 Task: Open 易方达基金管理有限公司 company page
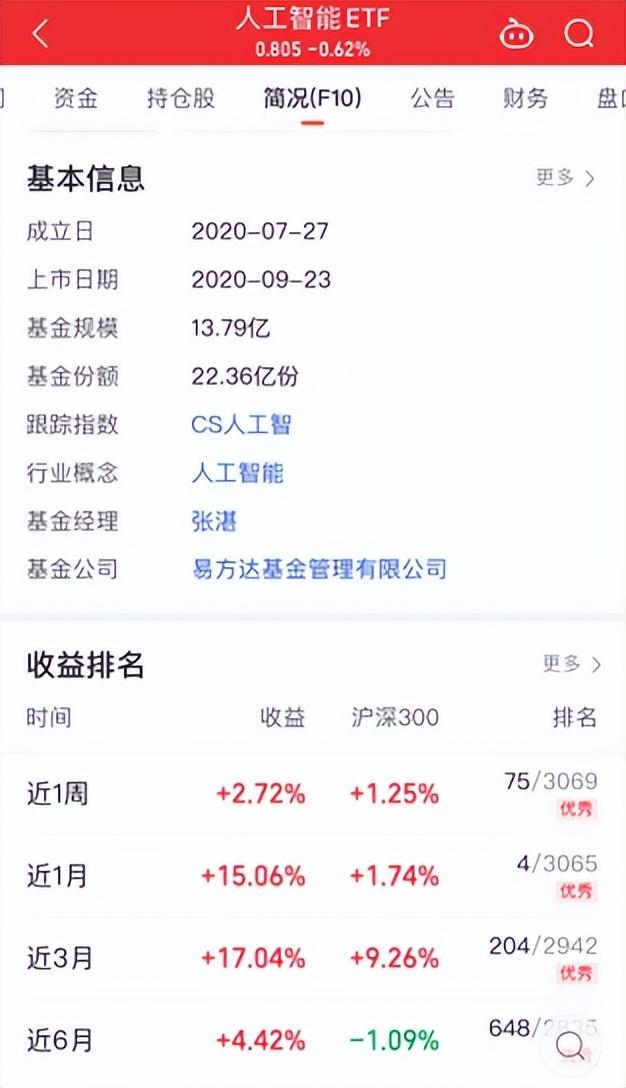(319, 569)
